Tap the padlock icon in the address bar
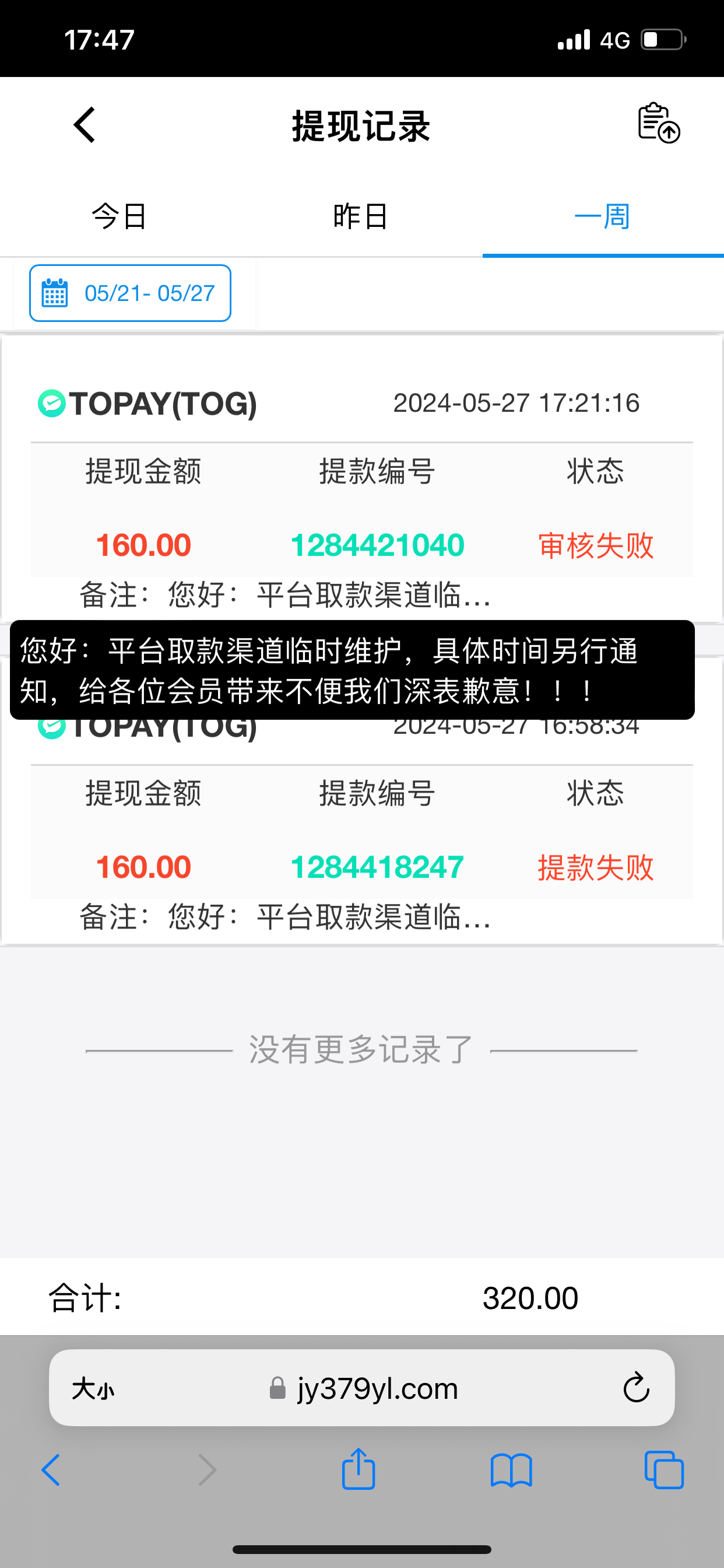The height and width of the screenshot is (1568, 724). coord(277,1388)
